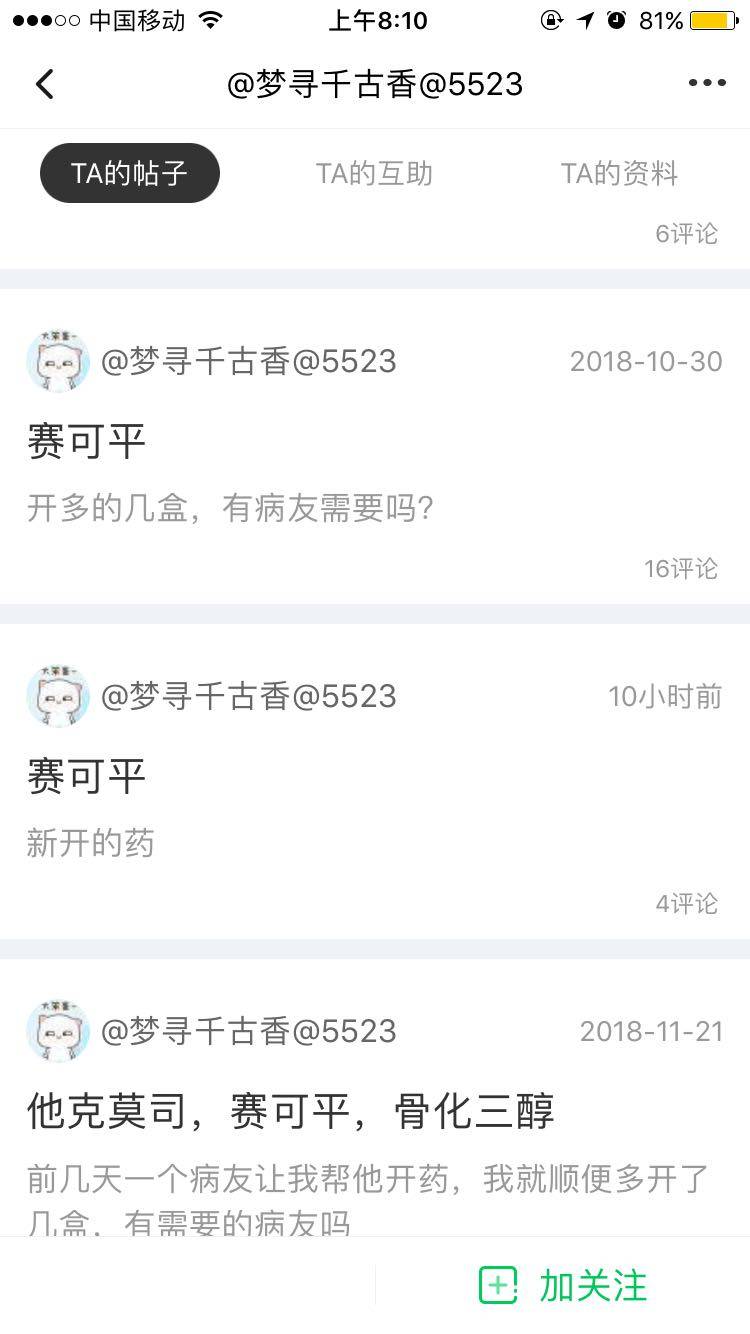View the 4评论 on the 新开的药 post
The image size is (750, 1334).
(686, 903)
